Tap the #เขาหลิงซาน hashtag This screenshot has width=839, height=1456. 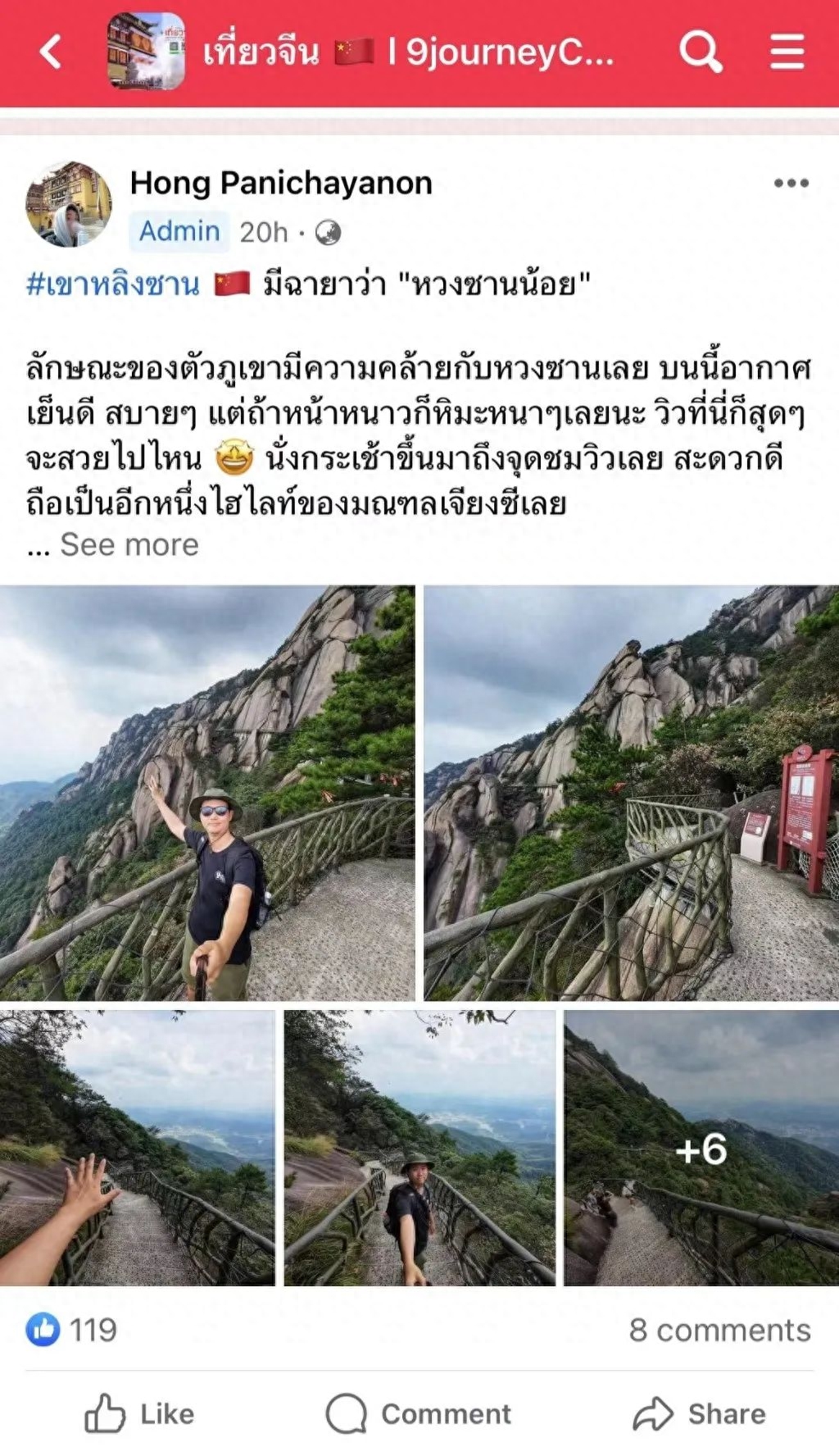click(x=113, y=284)
